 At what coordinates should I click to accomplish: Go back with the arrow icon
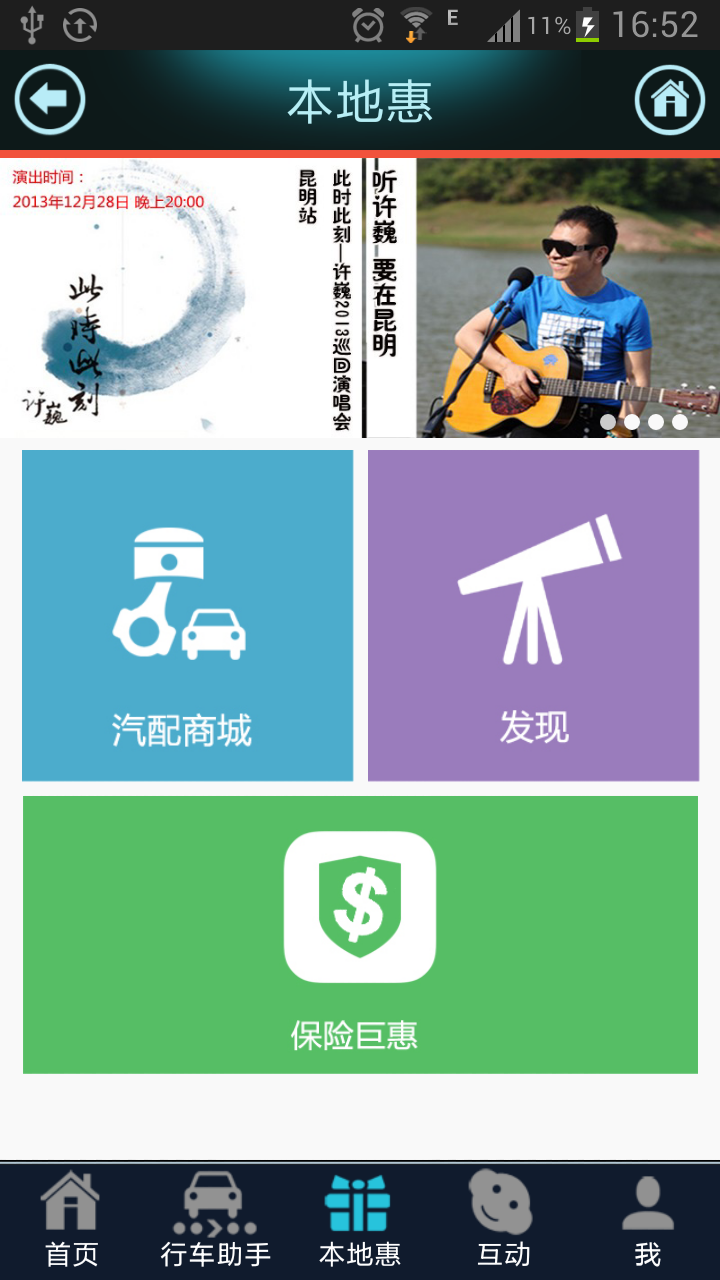click(x=50, y=100)
